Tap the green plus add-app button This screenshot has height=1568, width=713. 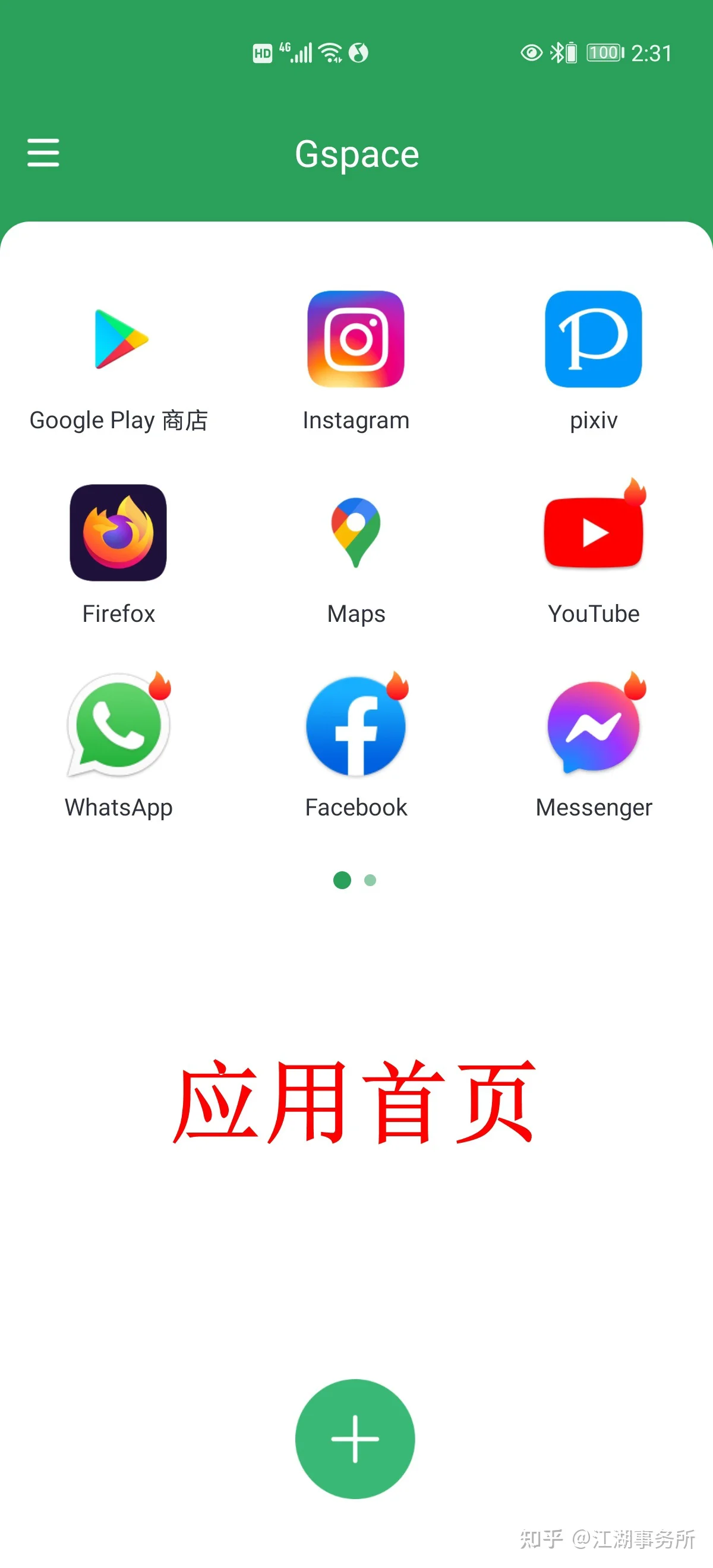[x=355, y=1439]
